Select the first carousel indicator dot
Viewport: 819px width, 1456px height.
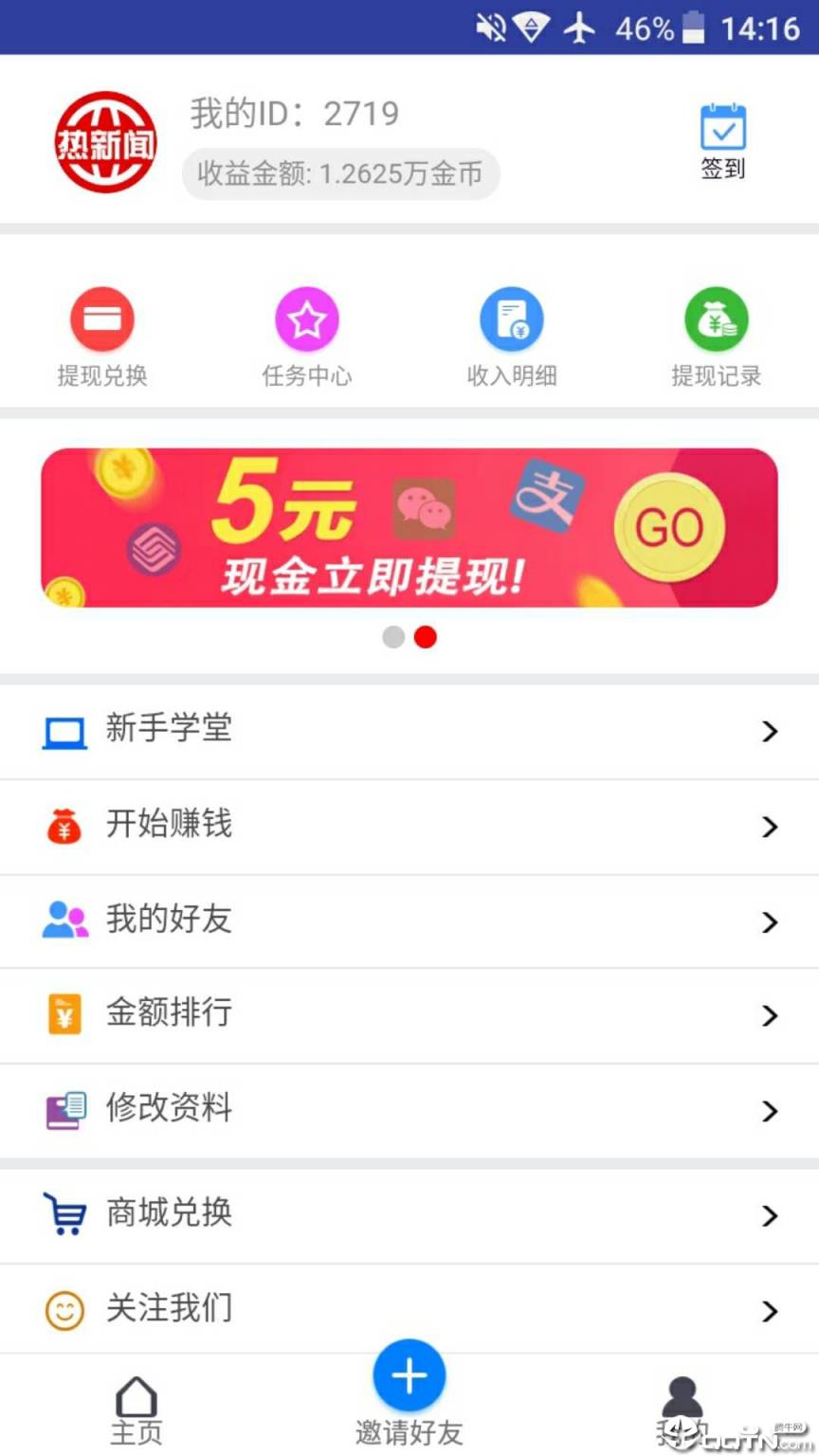pyautogui.click(x=392, y=637)
